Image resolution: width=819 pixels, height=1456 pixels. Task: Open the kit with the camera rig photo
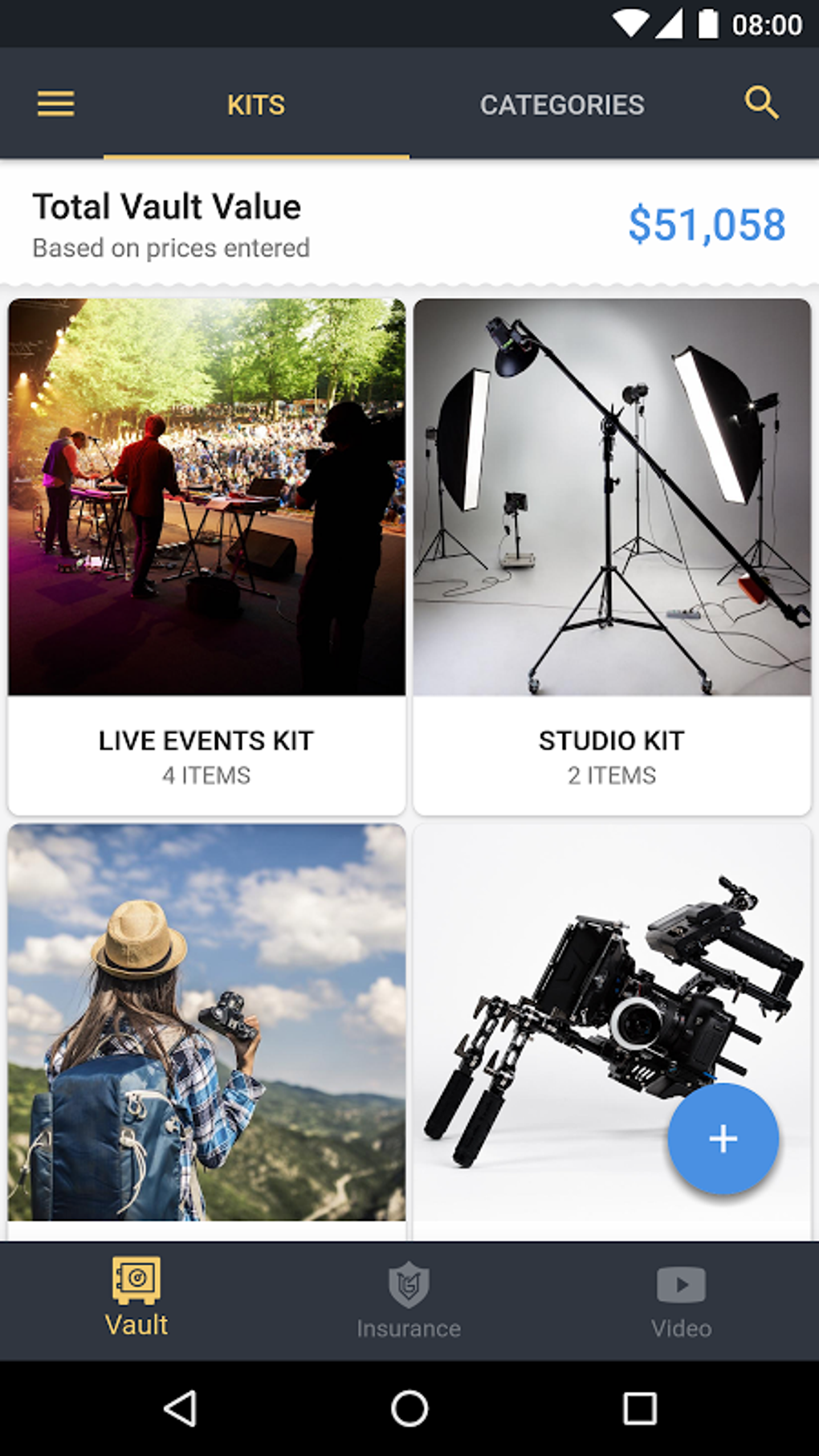(612, 1032)
